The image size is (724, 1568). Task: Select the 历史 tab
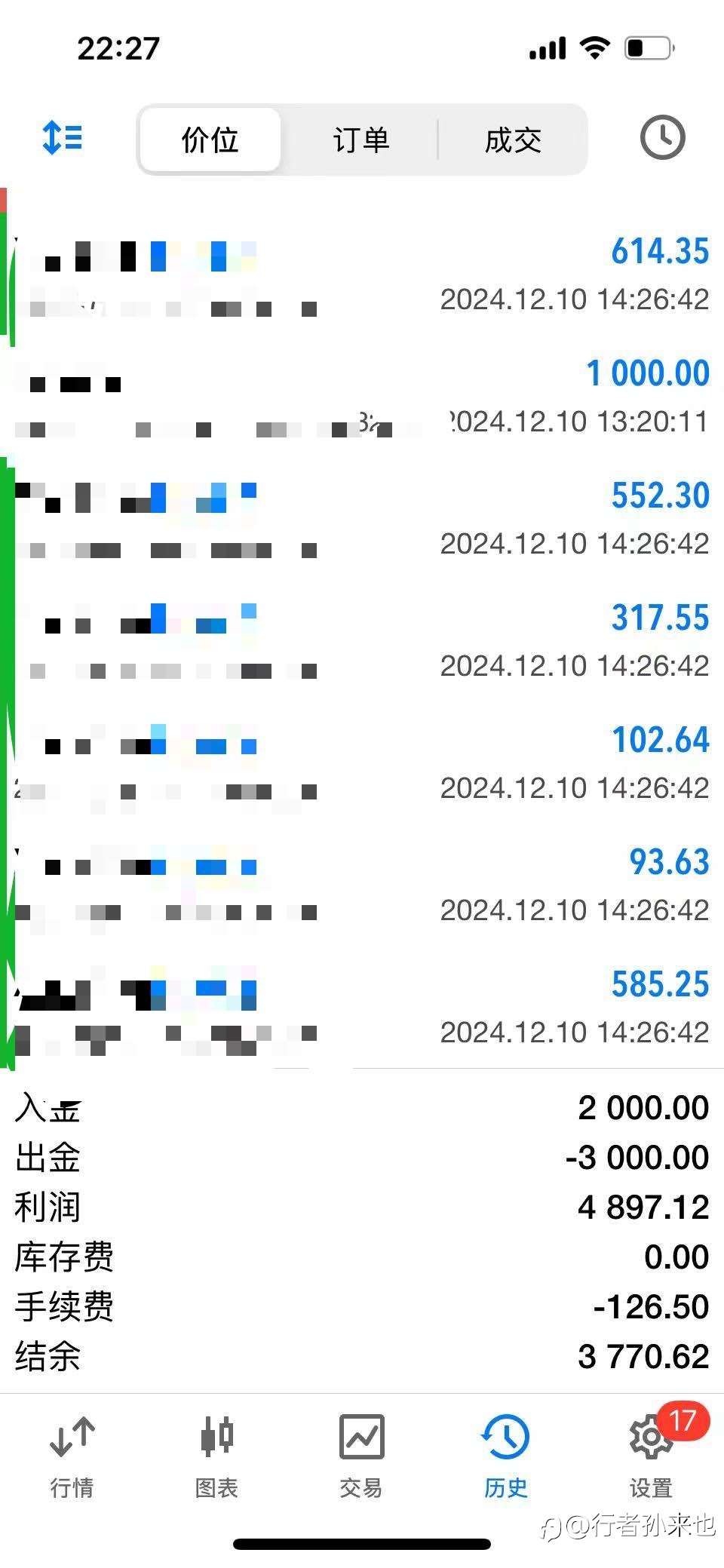pos(506,1456)
